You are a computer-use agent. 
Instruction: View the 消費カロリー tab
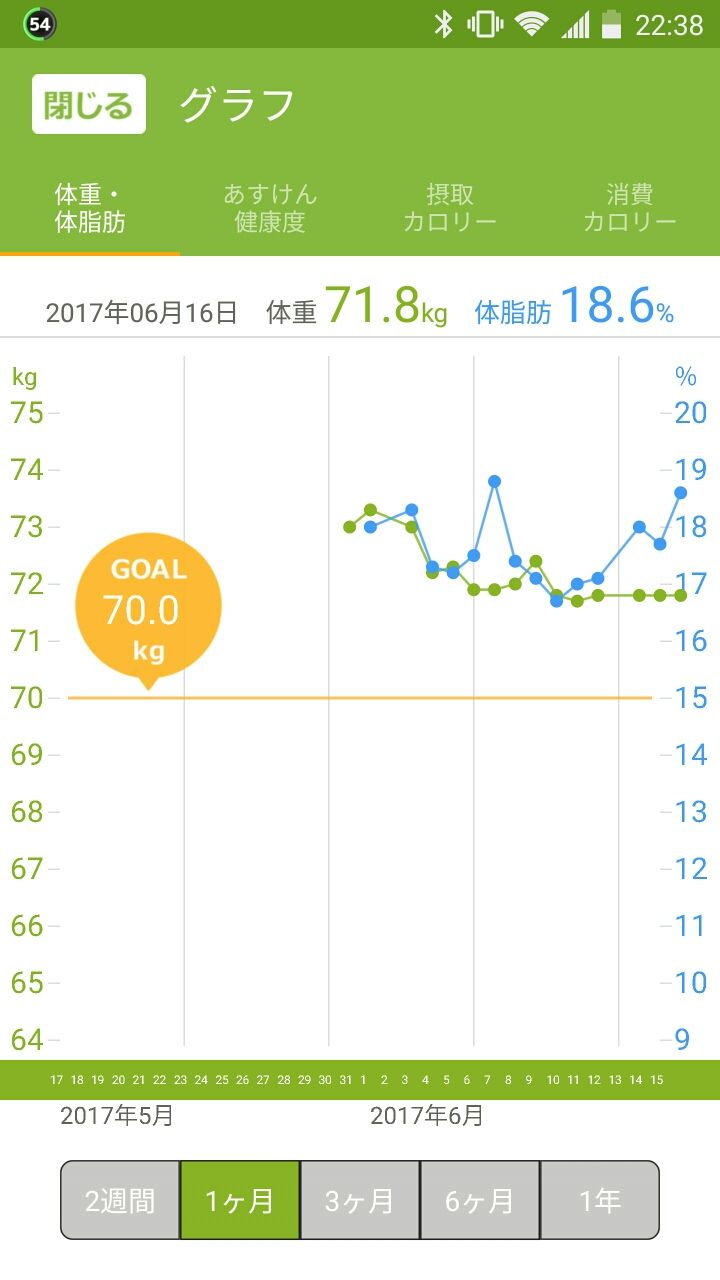tap(630, 208)
